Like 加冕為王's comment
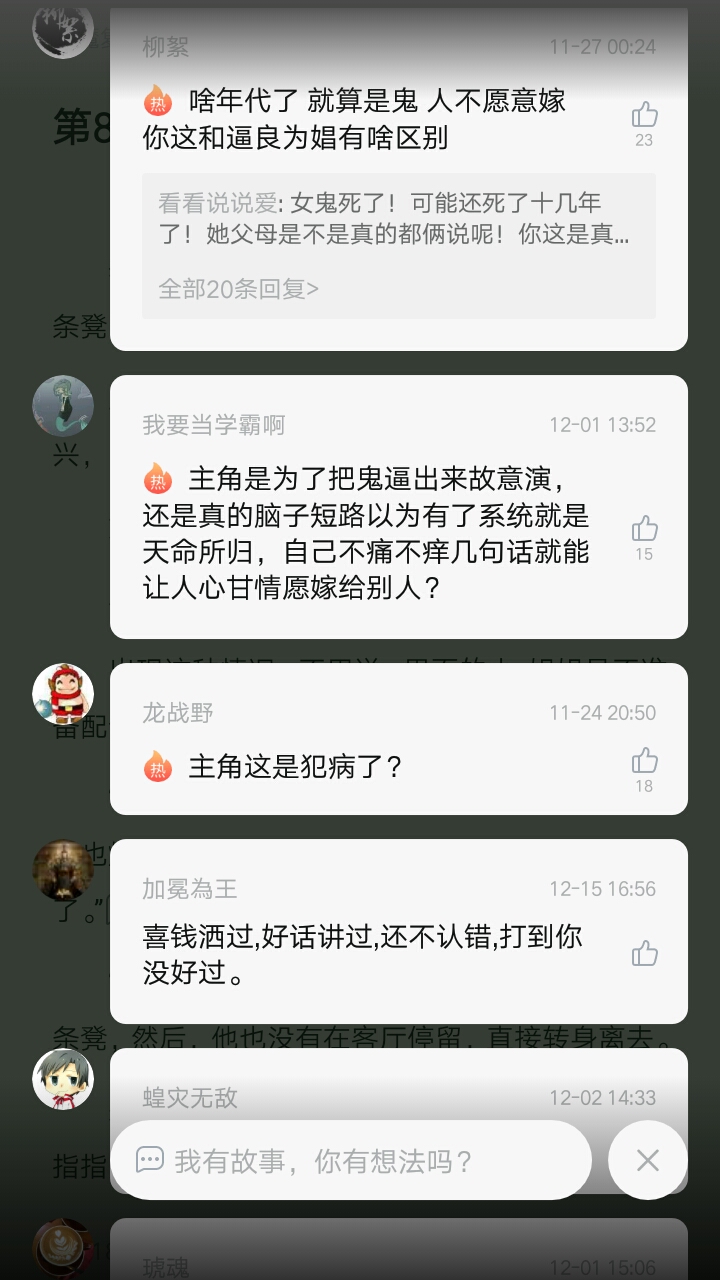 point(645,953)
